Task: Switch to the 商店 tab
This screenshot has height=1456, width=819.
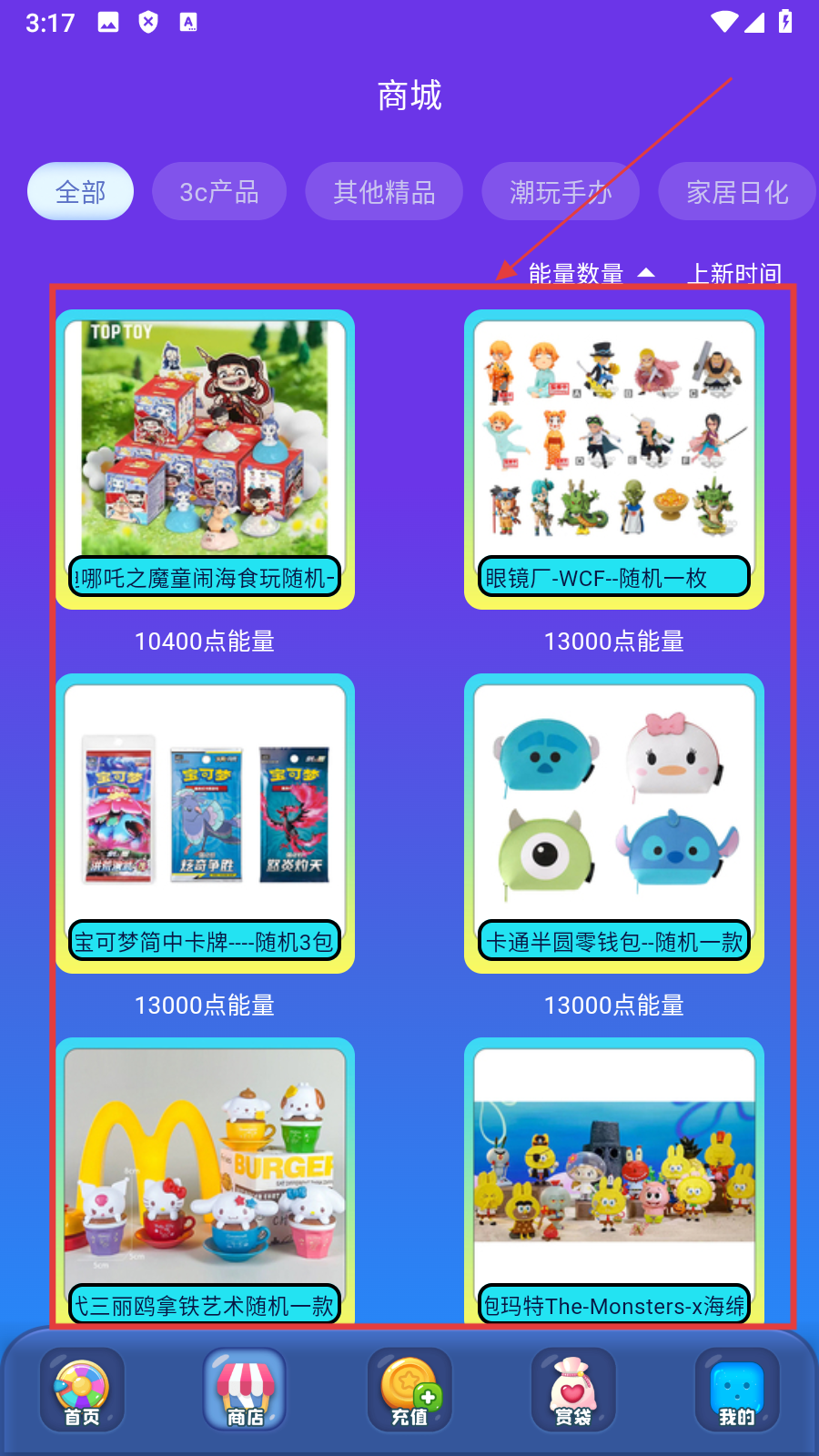Action: 245,1390
